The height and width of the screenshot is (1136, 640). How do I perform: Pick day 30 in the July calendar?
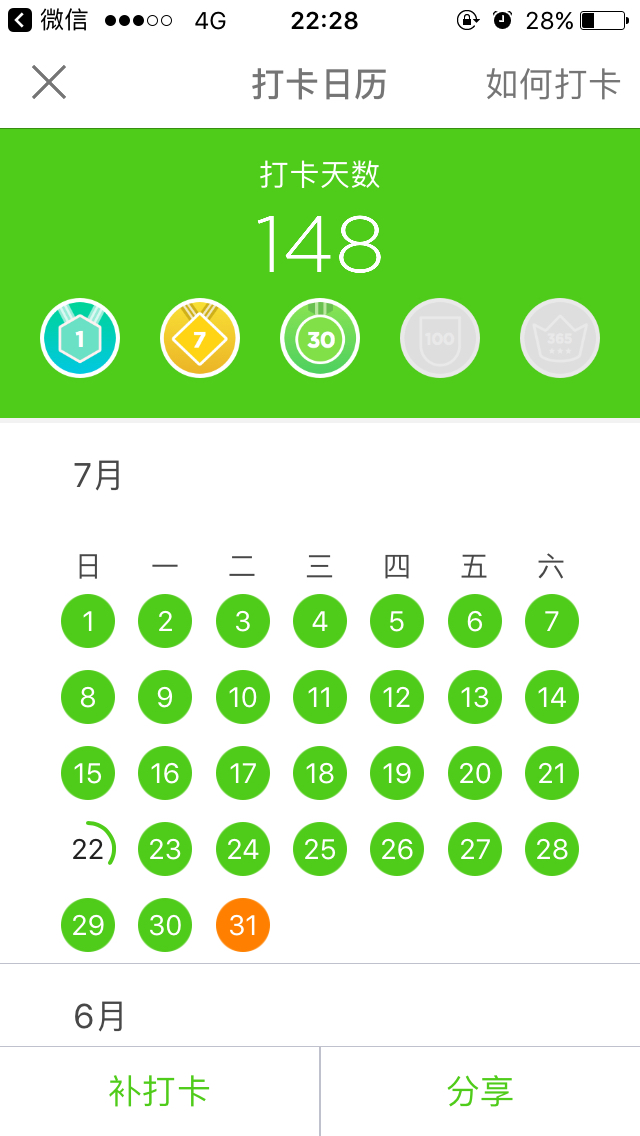click(165, 925)
